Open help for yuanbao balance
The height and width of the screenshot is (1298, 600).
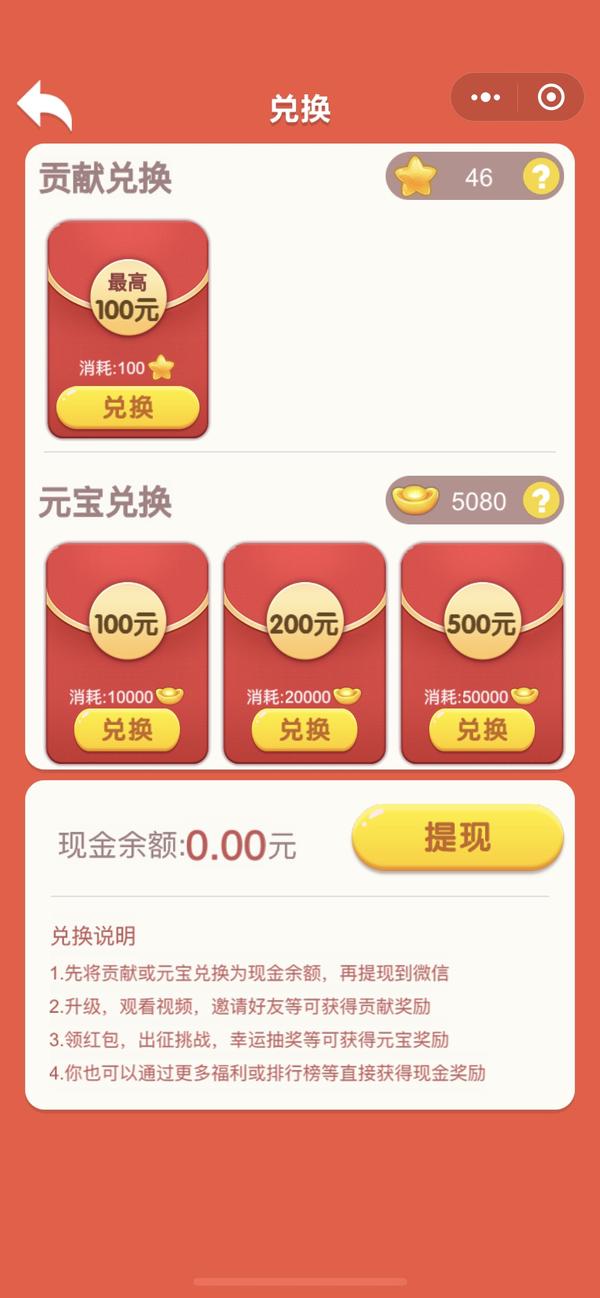(x=541, y=500)
